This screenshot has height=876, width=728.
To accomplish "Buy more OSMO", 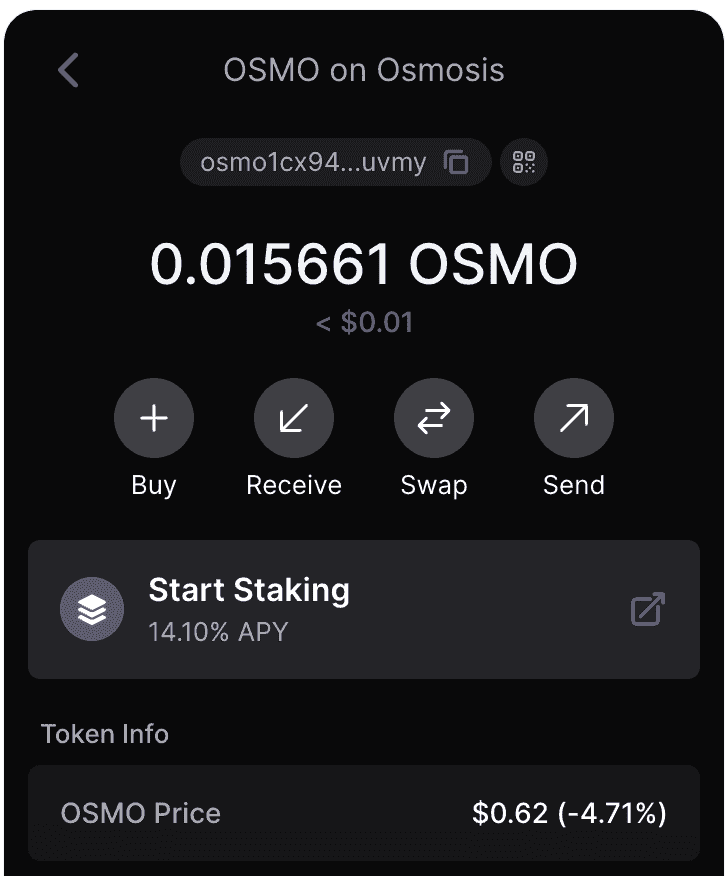I will [x=154, y=419].
